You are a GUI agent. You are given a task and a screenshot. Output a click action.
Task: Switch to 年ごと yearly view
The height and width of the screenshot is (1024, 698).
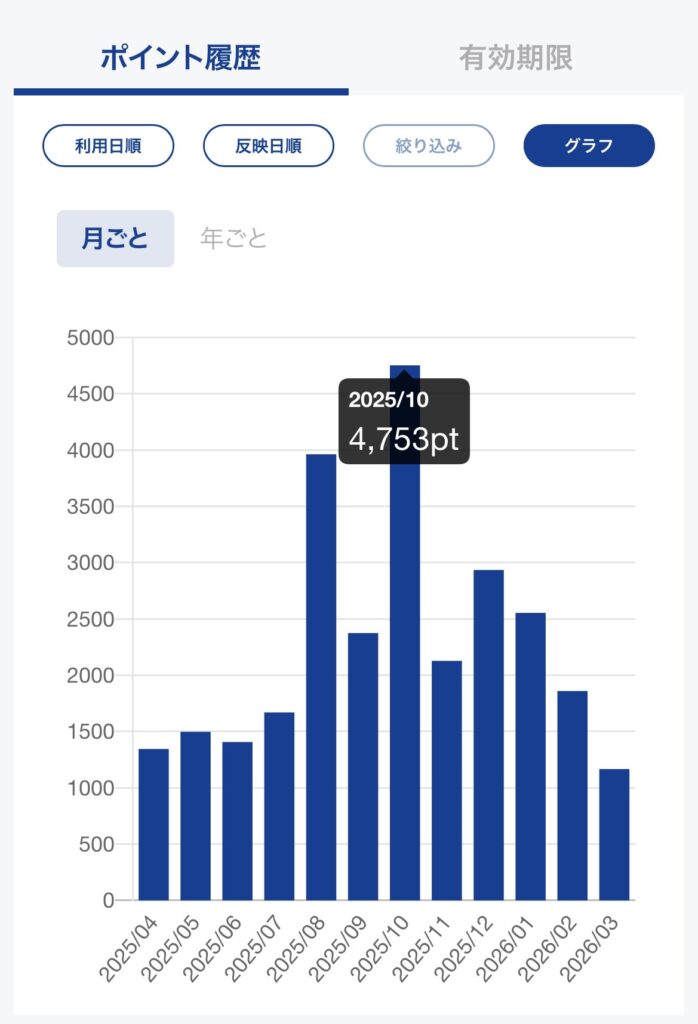point(234,239)
